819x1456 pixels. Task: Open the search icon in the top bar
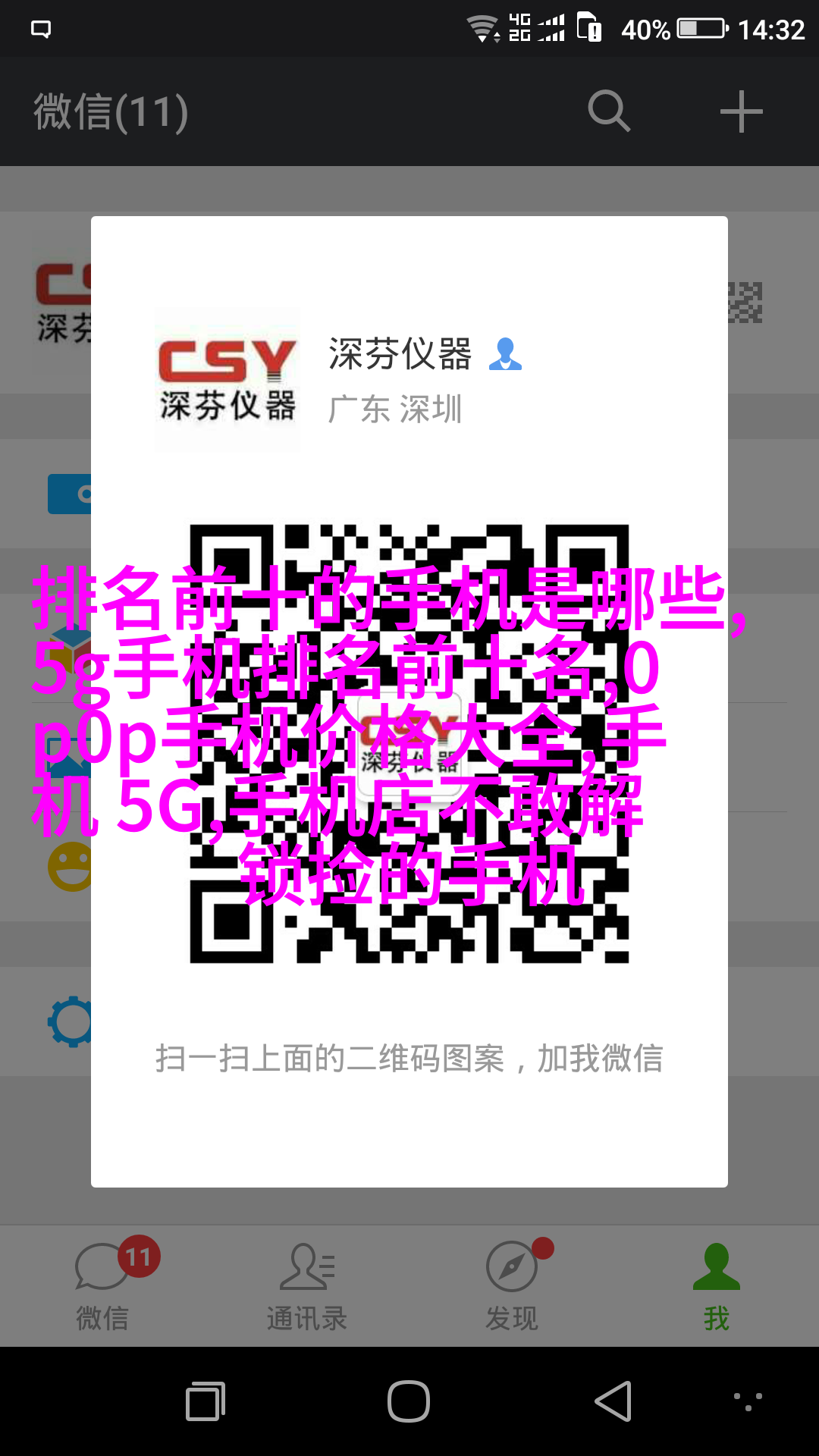click(x=609, y=111)
